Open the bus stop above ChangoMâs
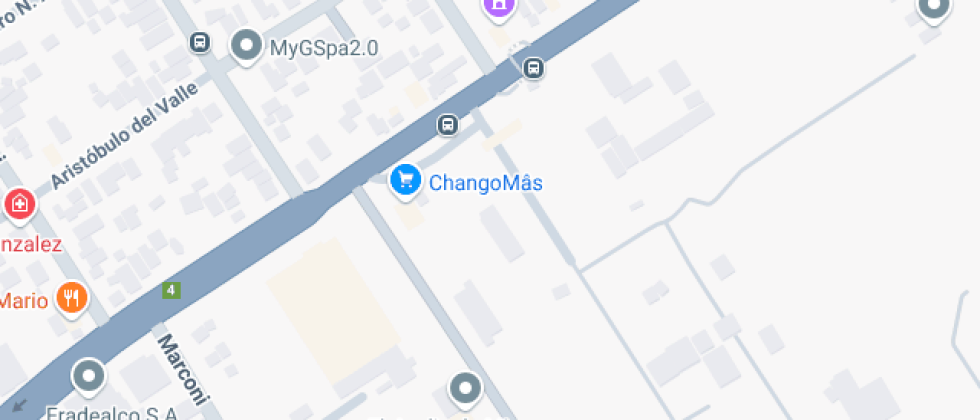 [447, 125]
